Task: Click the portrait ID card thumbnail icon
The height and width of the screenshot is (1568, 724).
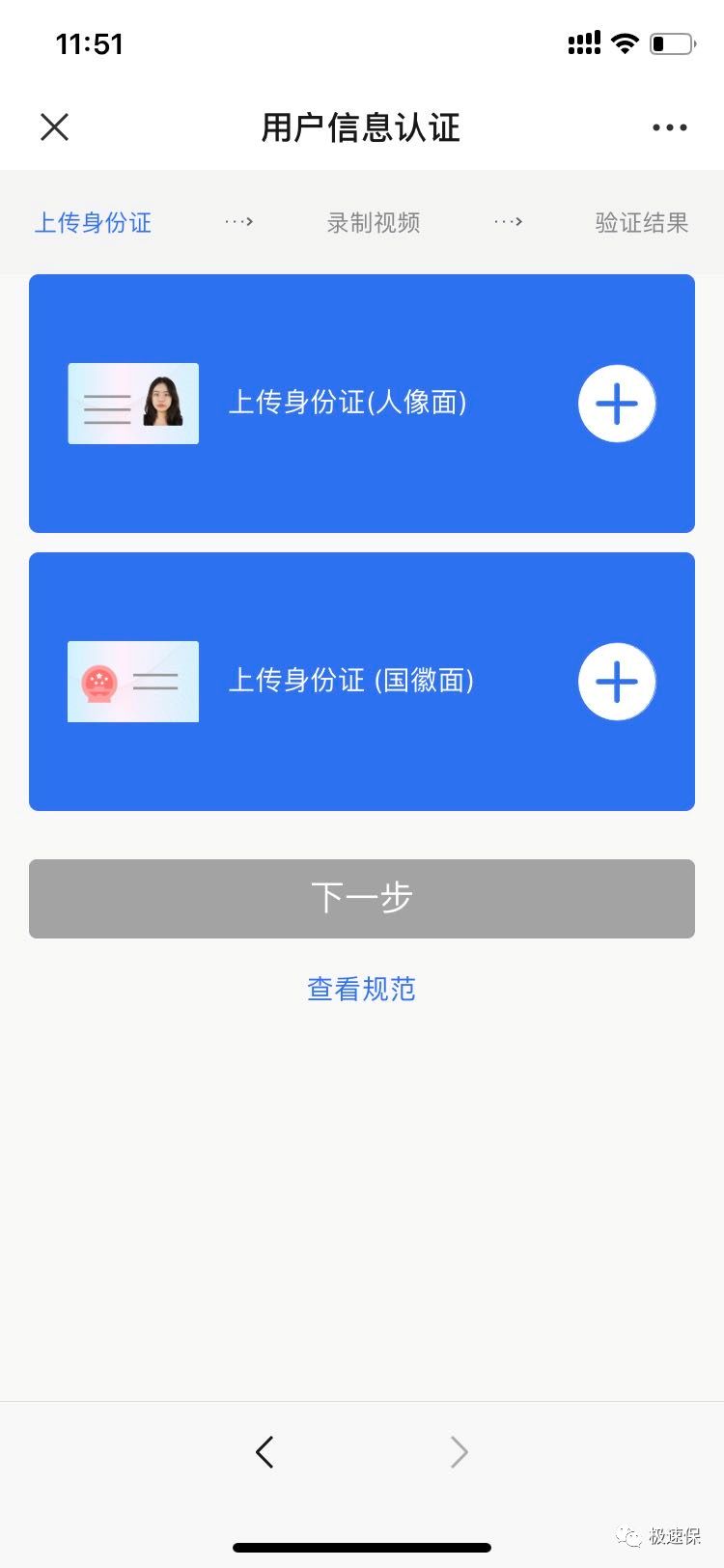Action: 132,404
